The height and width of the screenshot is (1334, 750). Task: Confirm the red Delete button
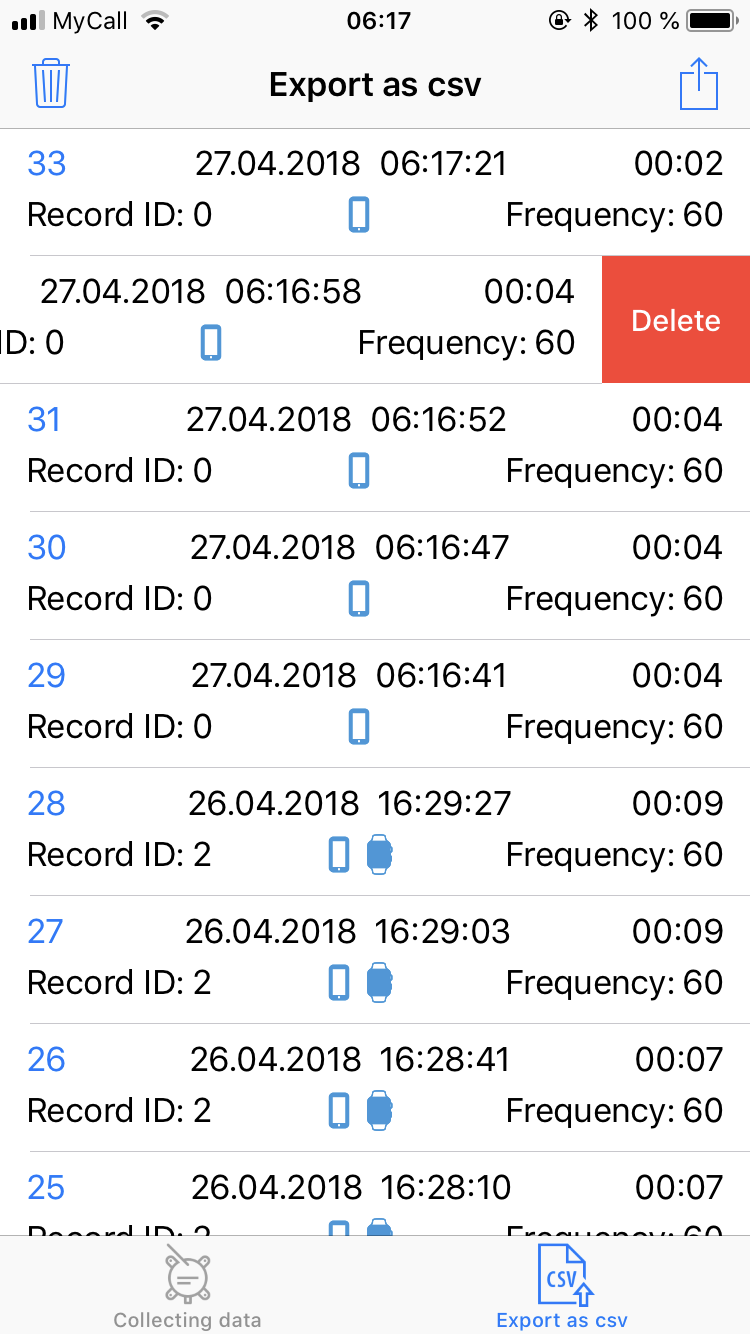[676, 320]
